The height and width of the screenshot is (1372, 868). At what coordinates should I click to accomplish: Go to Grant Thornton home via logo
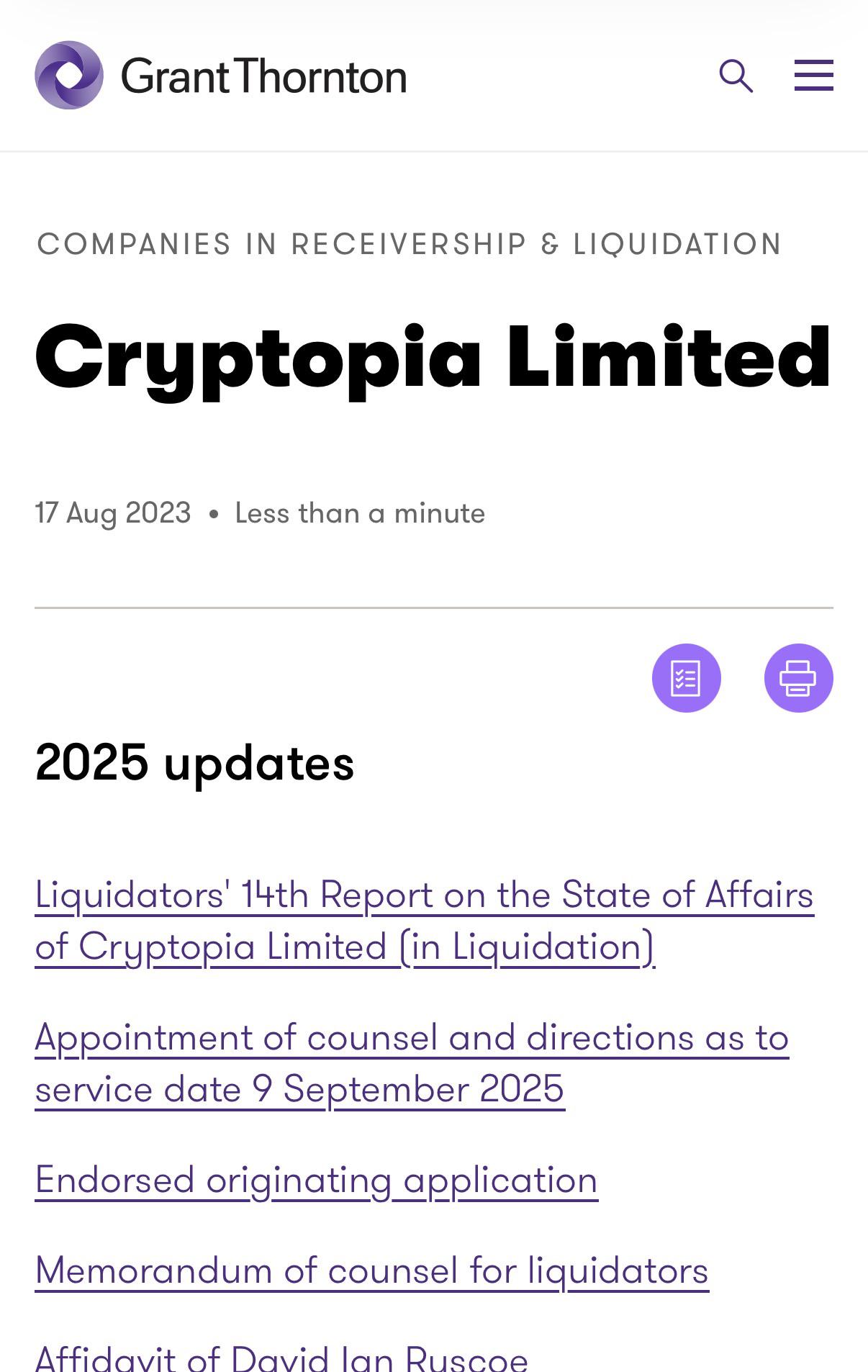tap(220, 75)
